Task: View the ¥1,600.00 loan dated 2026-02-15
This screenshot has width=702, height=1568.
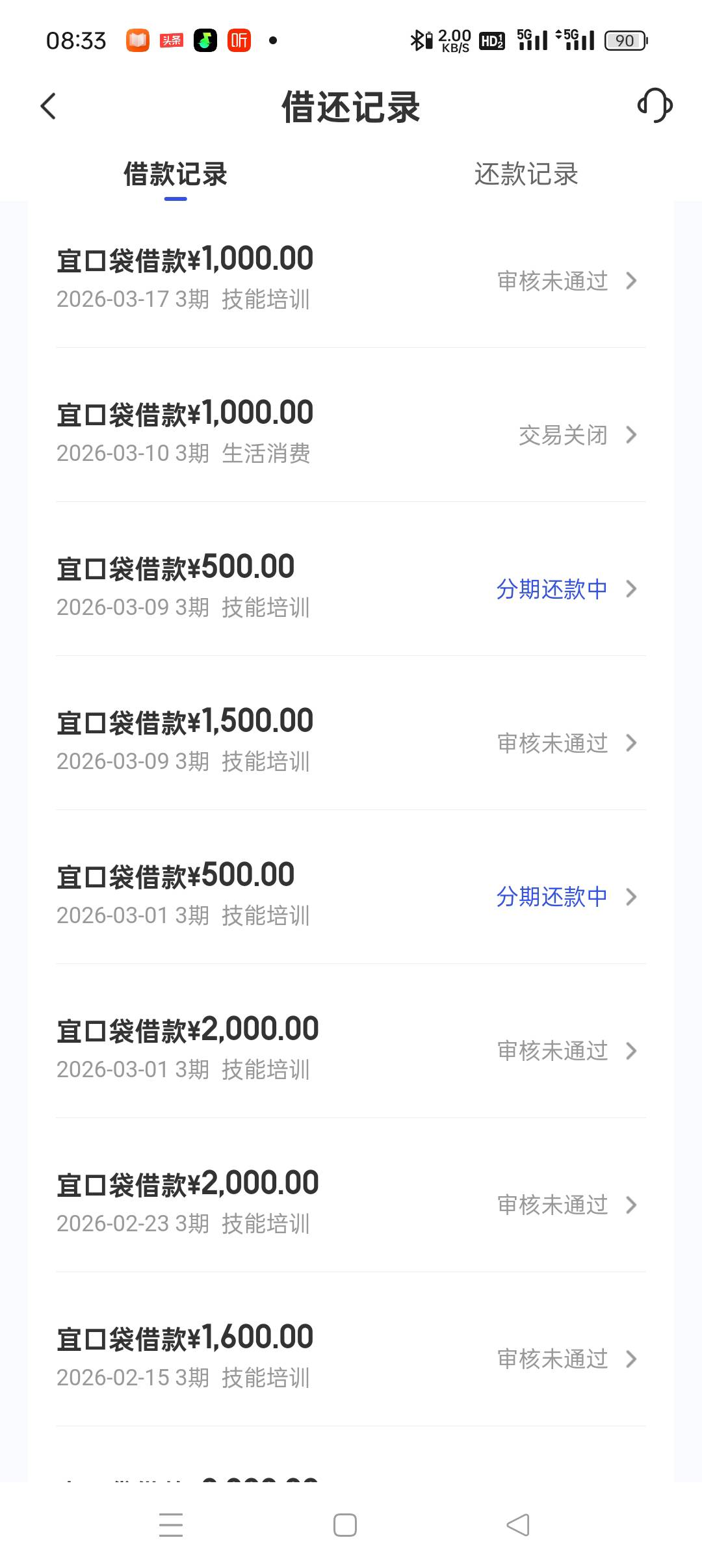Action: pyautogui.click(x=351, y=1357)
